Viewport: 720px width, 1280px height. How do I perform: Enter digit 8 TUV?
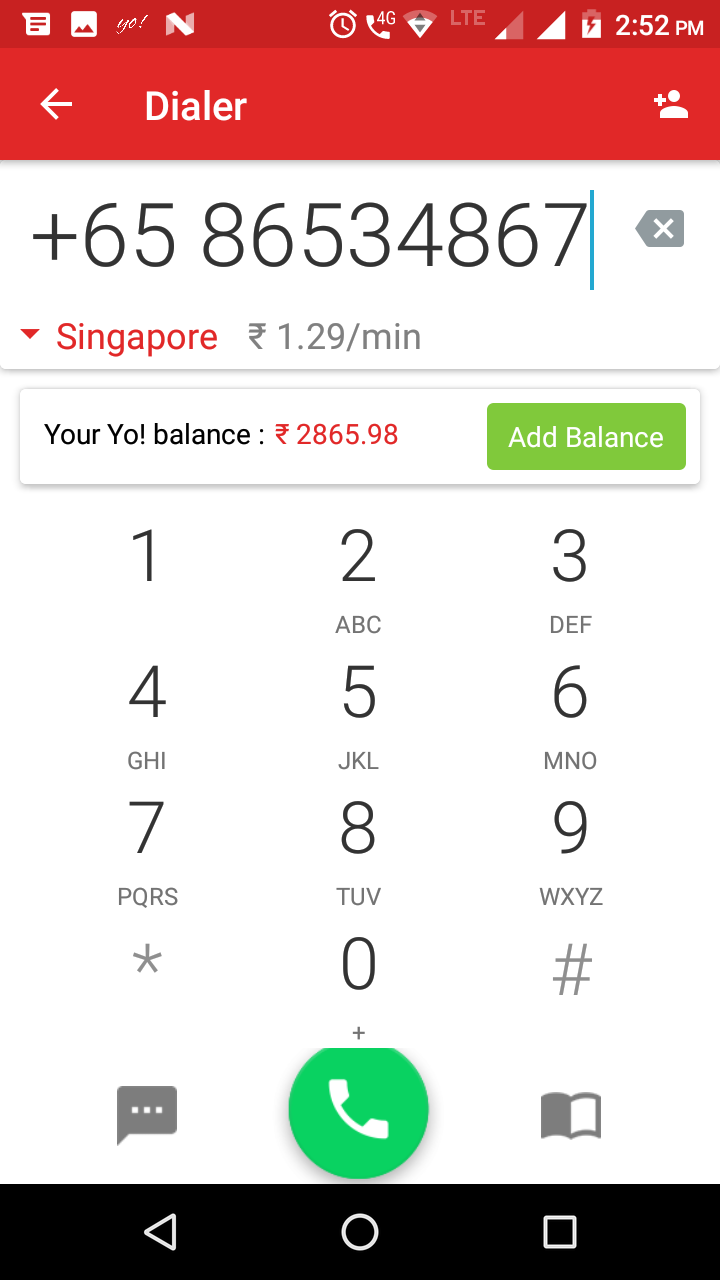pyautogui.click(x=358, y=846)
